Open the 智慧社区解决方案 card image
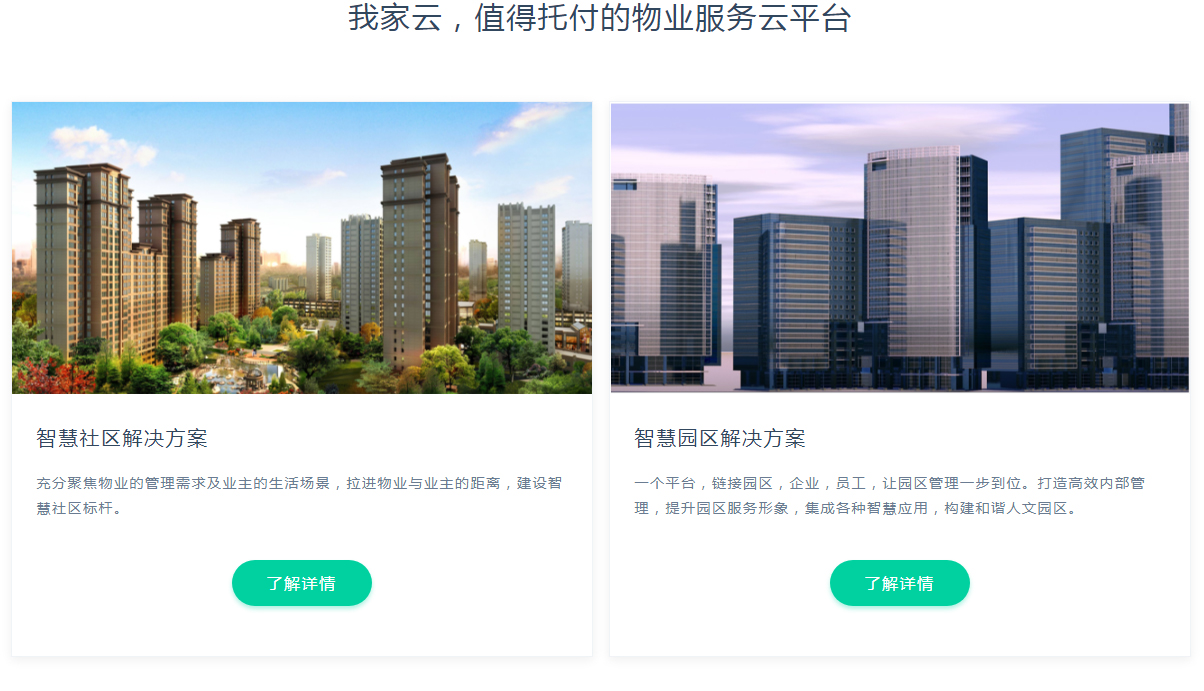The width and height of the screenshot is (1204, 691). [302, 248]
